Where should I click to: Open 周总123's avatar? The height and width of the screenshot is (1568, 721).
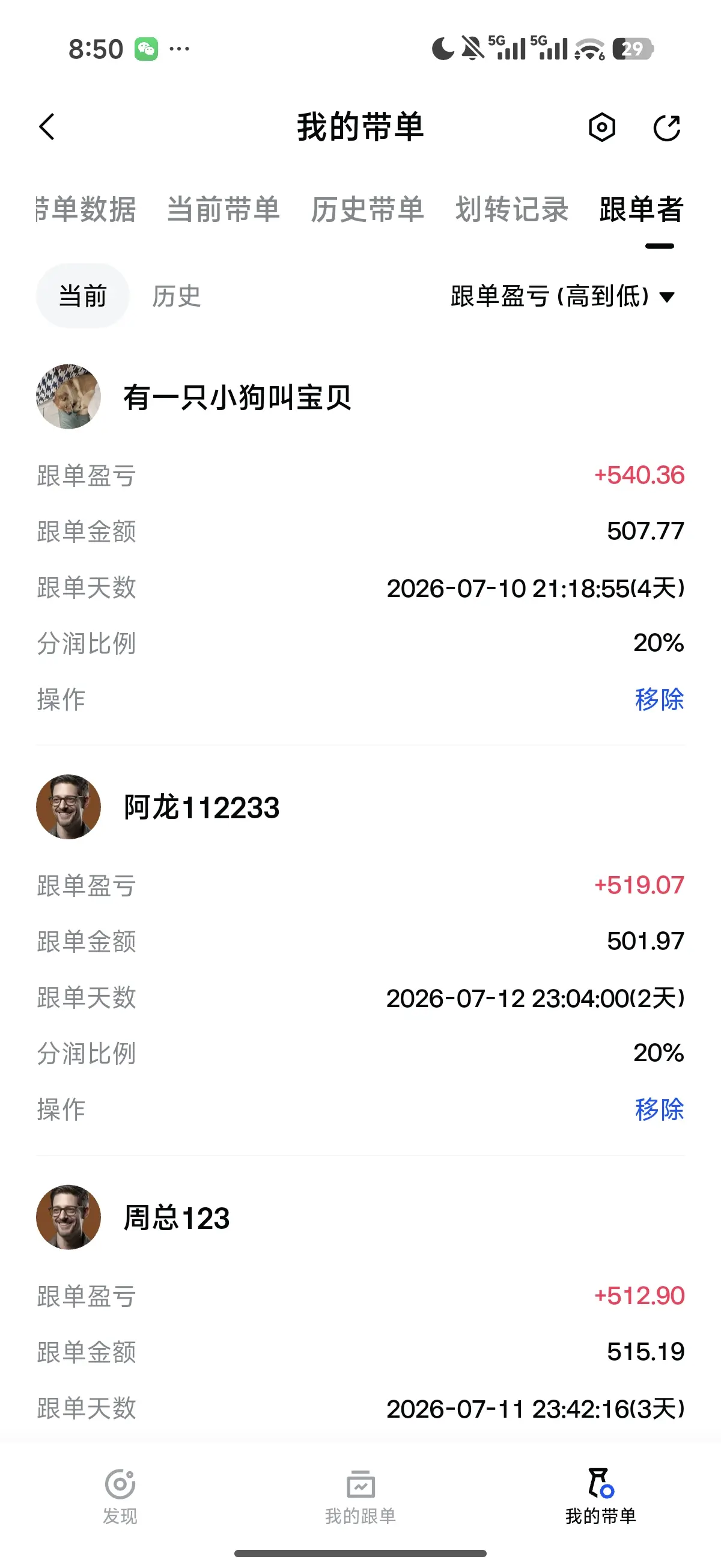click(68, 1217)
